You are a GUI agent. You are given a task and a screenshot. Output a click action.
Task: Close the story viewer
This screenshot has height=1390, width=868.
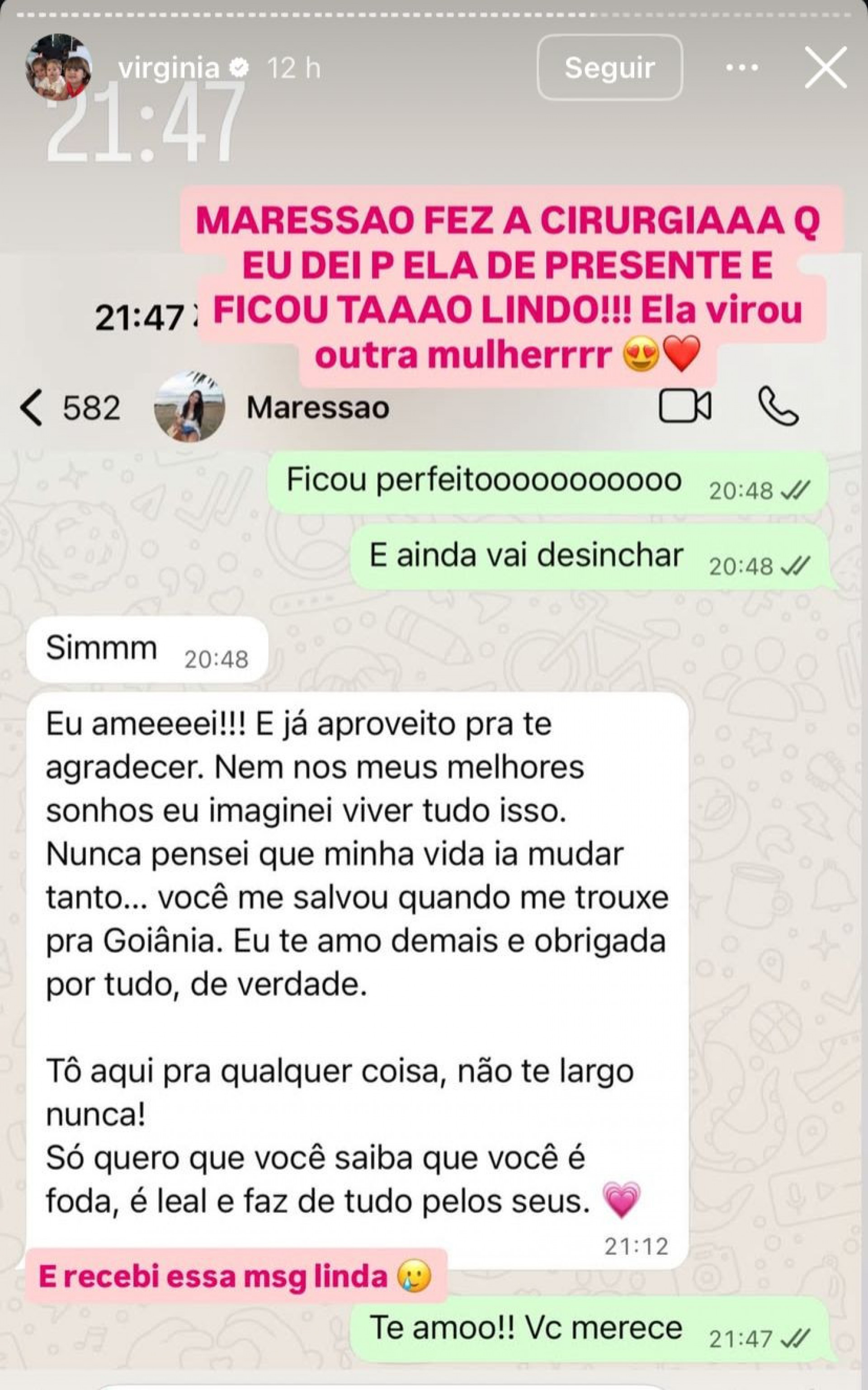point(826,68)
